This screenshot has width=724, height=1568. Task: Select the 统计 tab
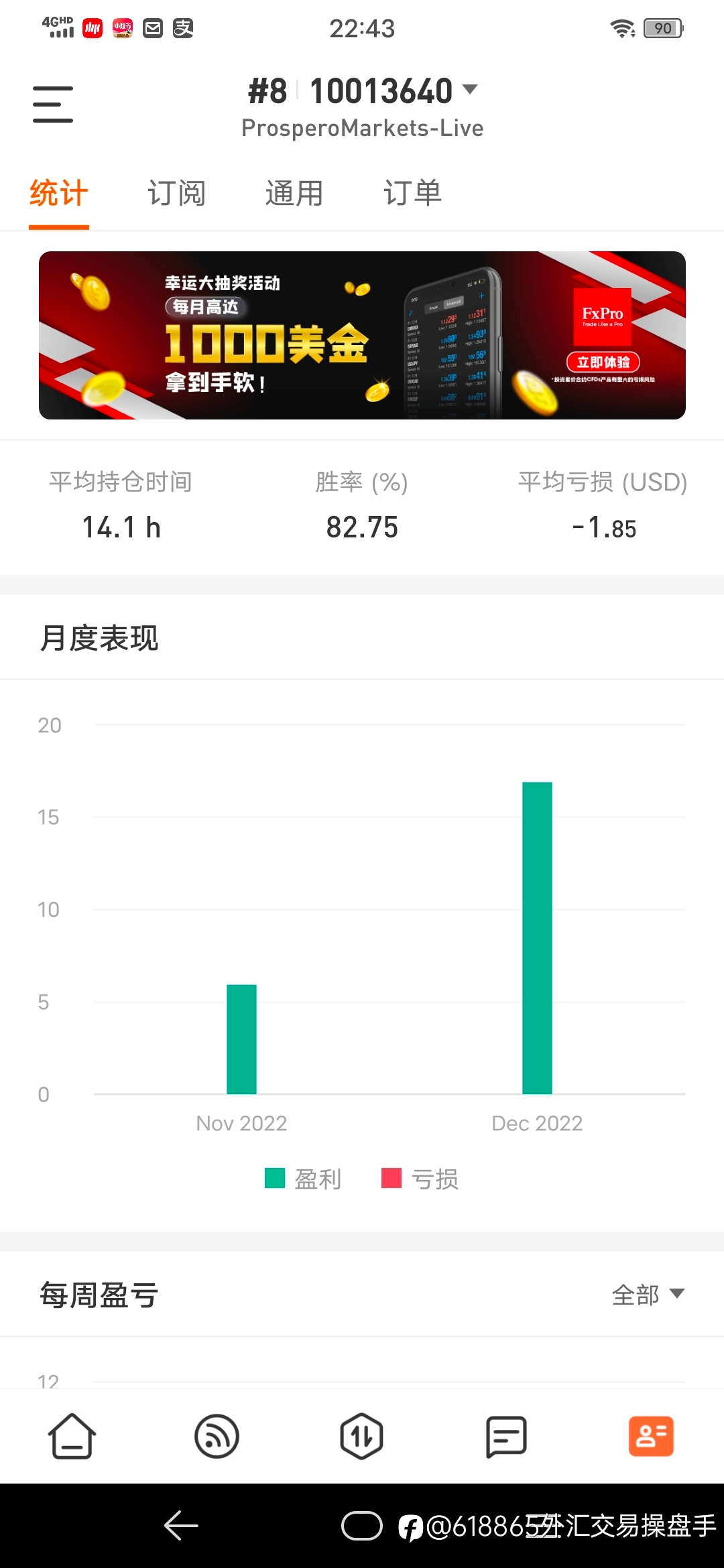click(59, 194)
